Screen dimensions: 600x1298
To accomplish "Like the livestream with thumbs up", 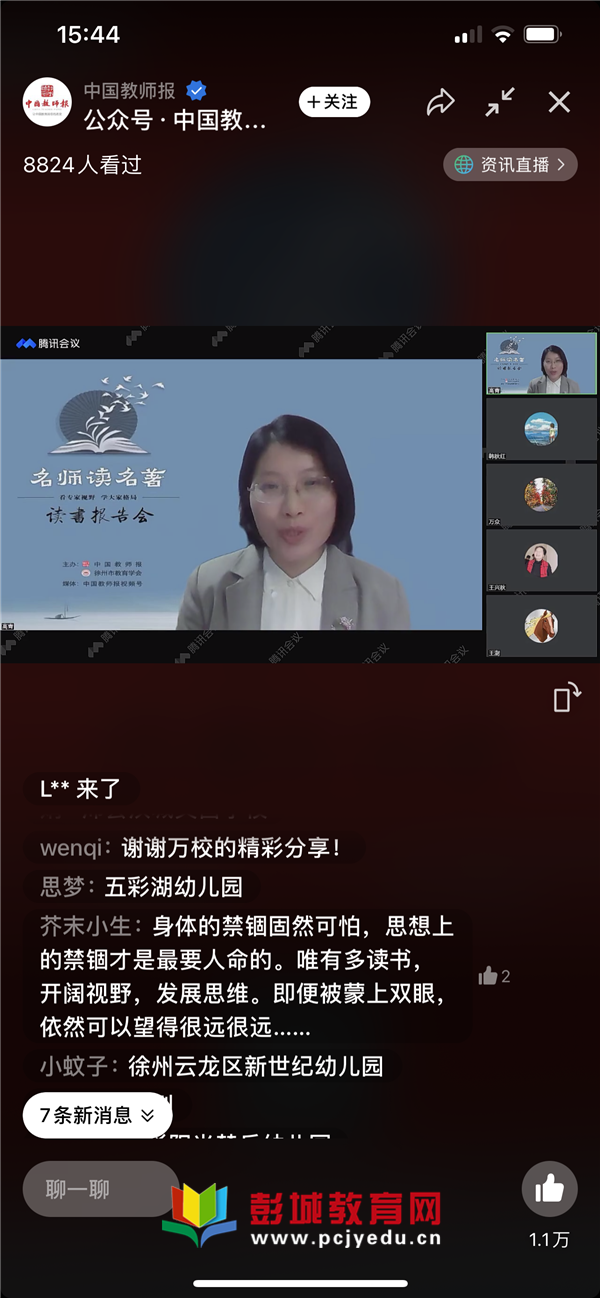I will (x=549, y=1189).
